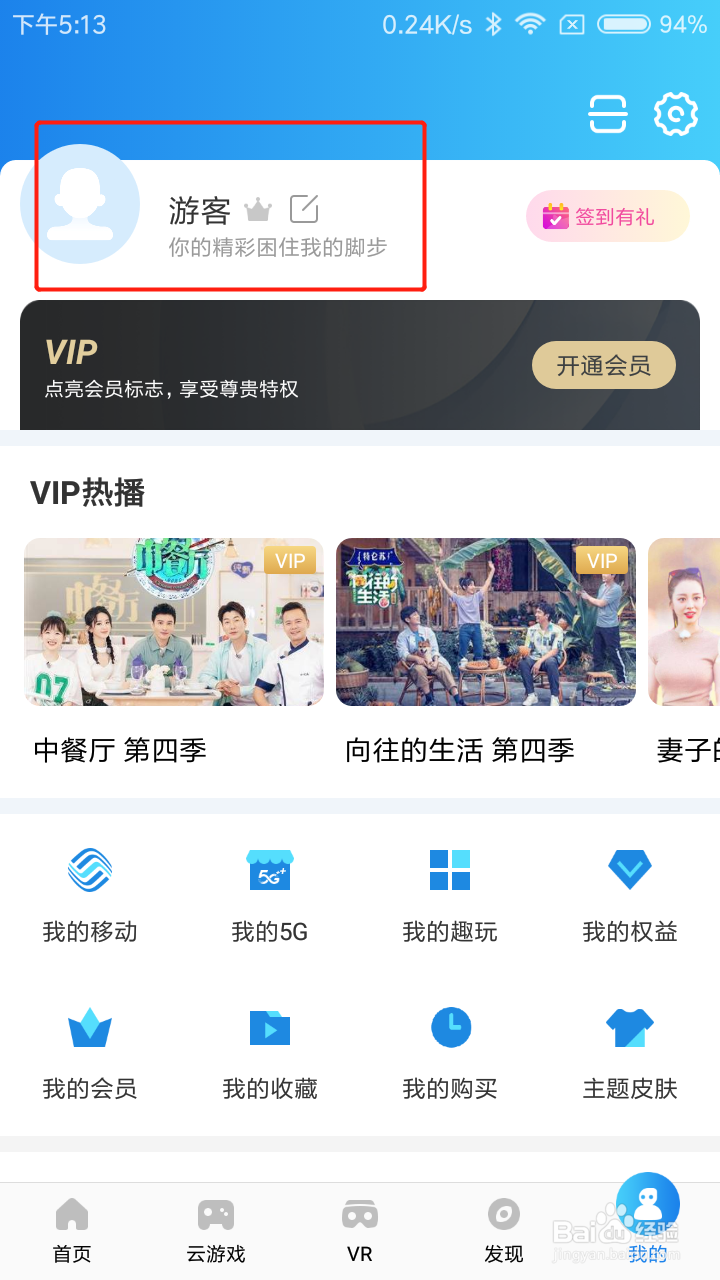Open 中餐厅 第四季 show thumbnail

point(173,622)
